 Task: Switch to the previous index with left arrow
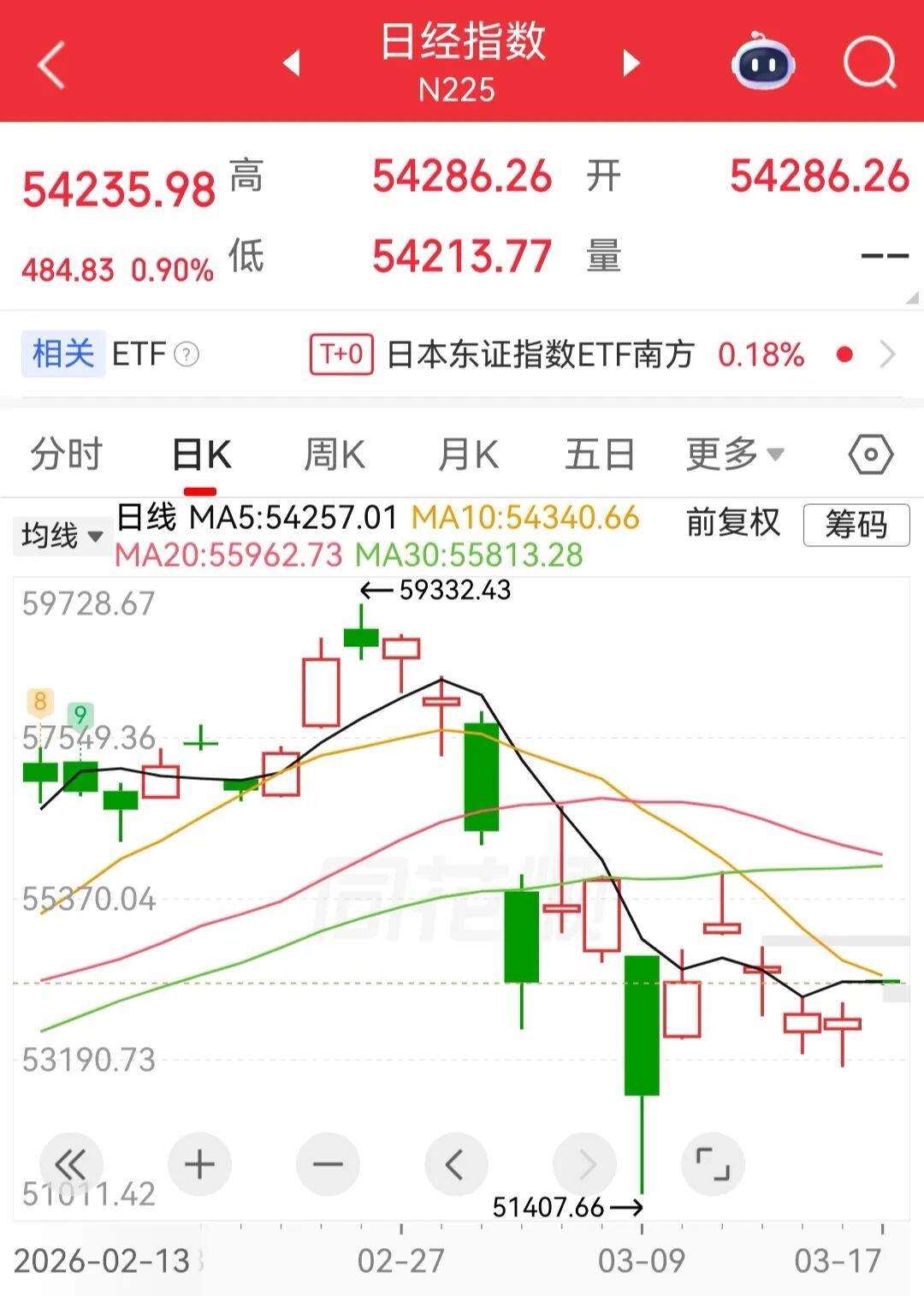(x=292, y=62)
